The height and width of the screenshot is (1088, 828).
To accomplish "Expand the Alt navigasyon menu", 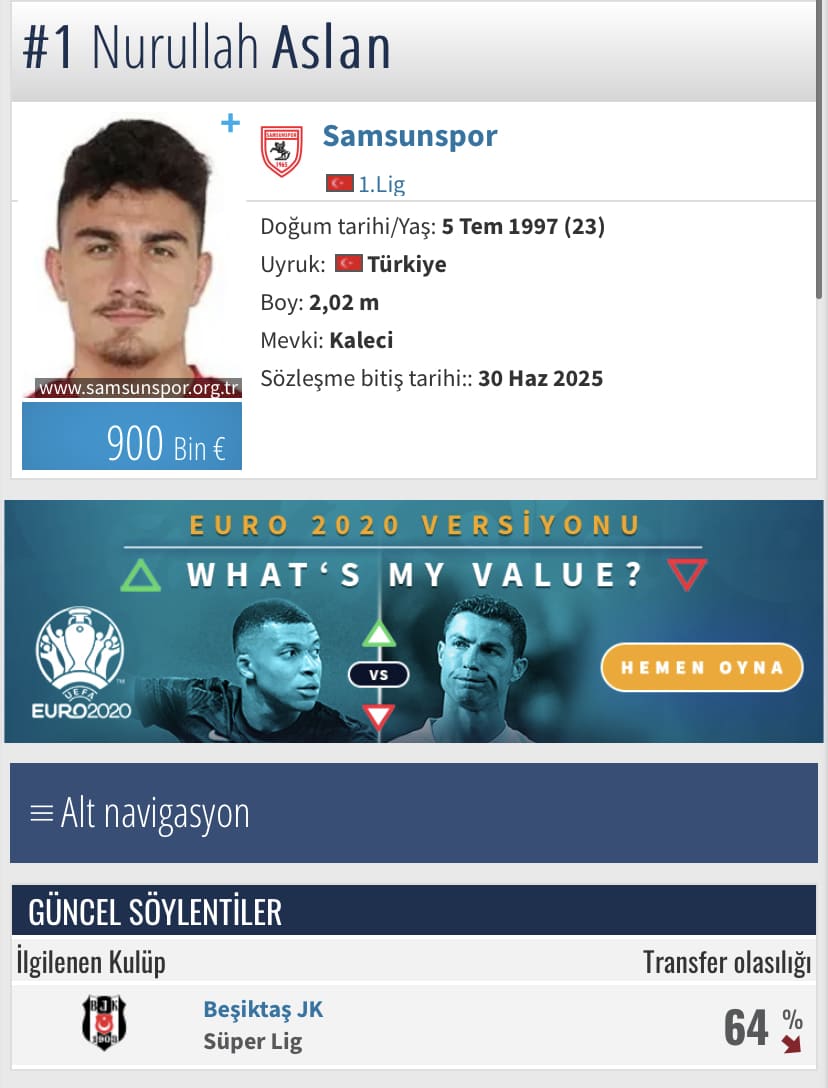I will [x=140, y=813].
